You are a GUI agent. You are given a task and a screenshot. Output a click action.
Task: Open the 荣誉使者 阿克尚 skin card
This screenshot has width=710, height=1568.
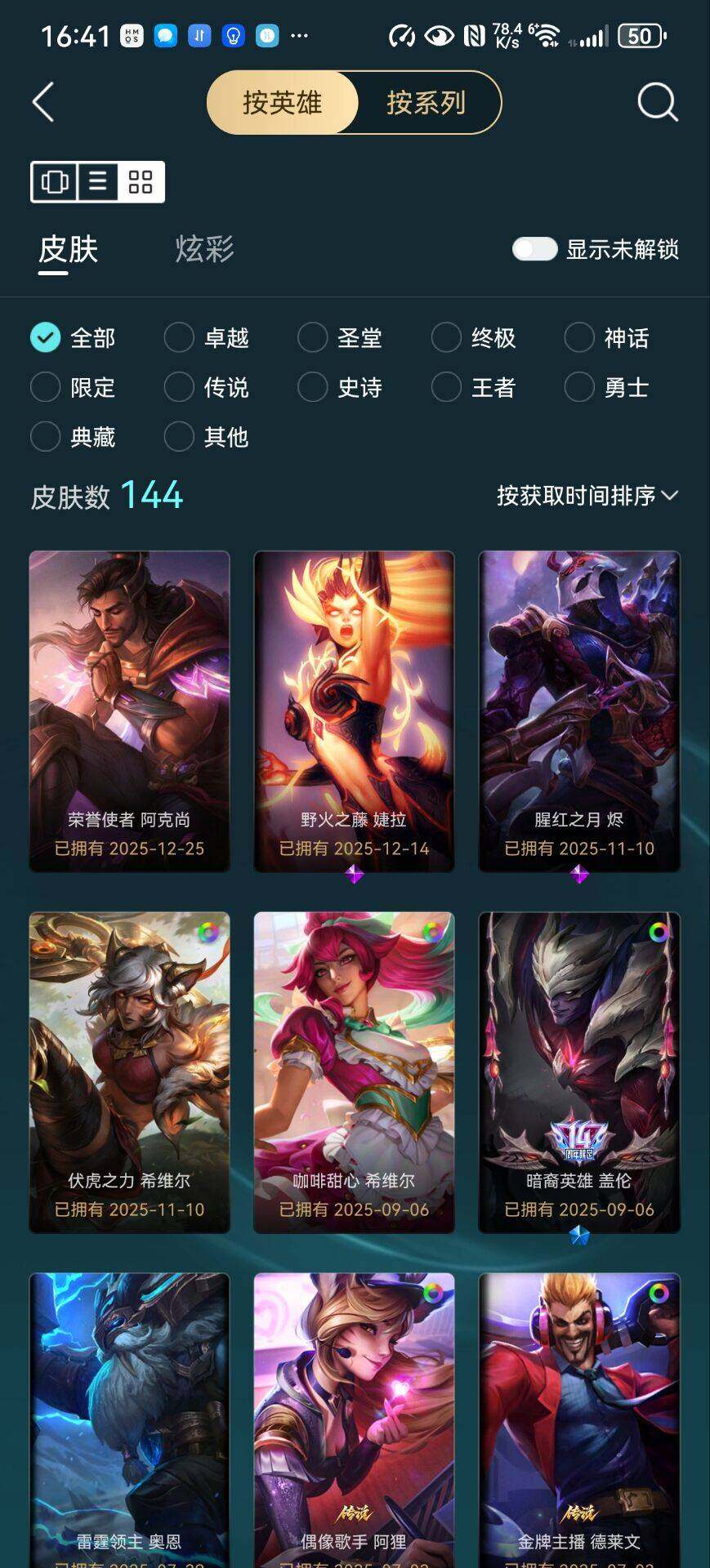pyautogui.click(x=129, y=710)
